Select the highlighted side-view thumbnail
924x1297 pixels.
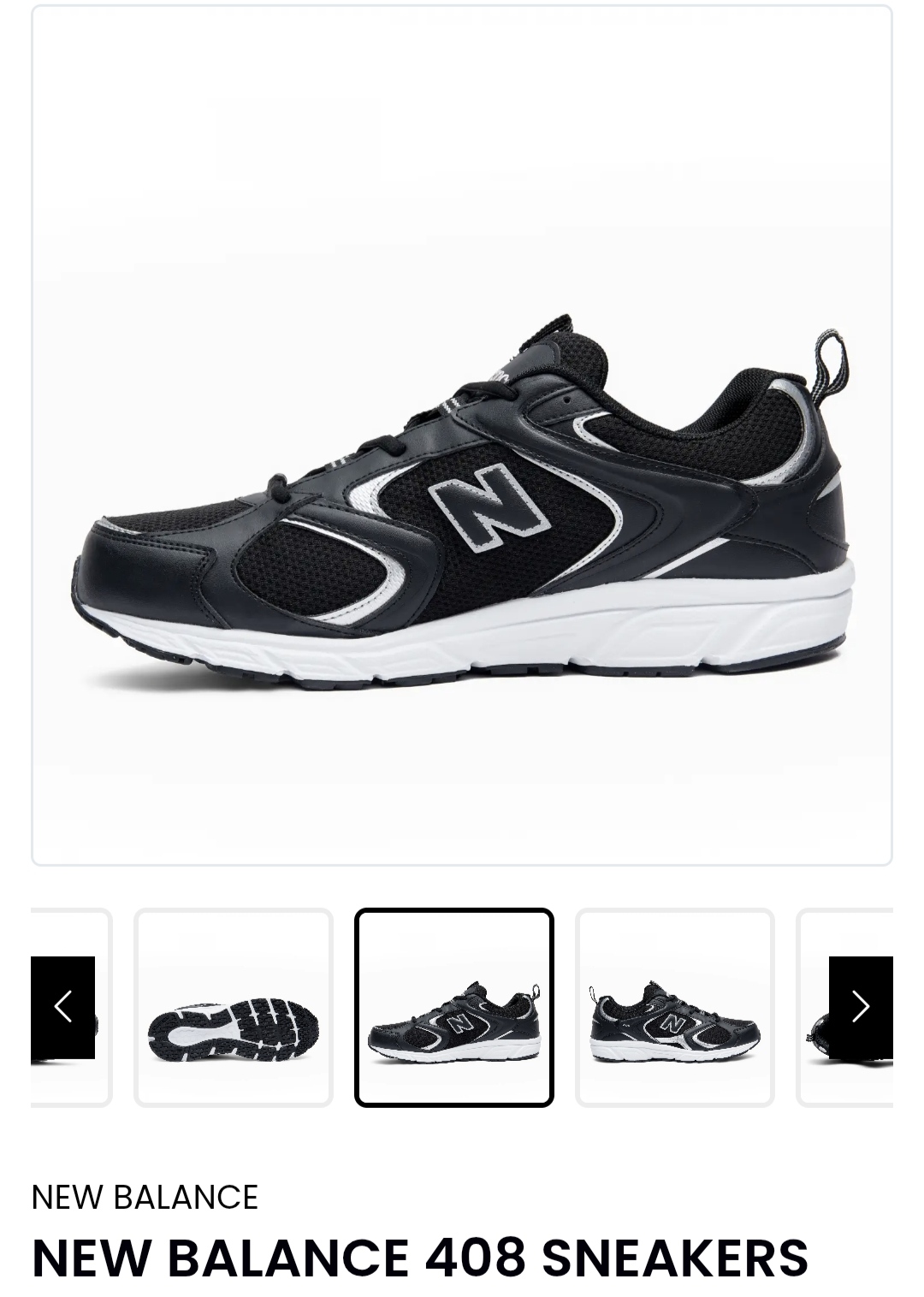click(453, 1007)
